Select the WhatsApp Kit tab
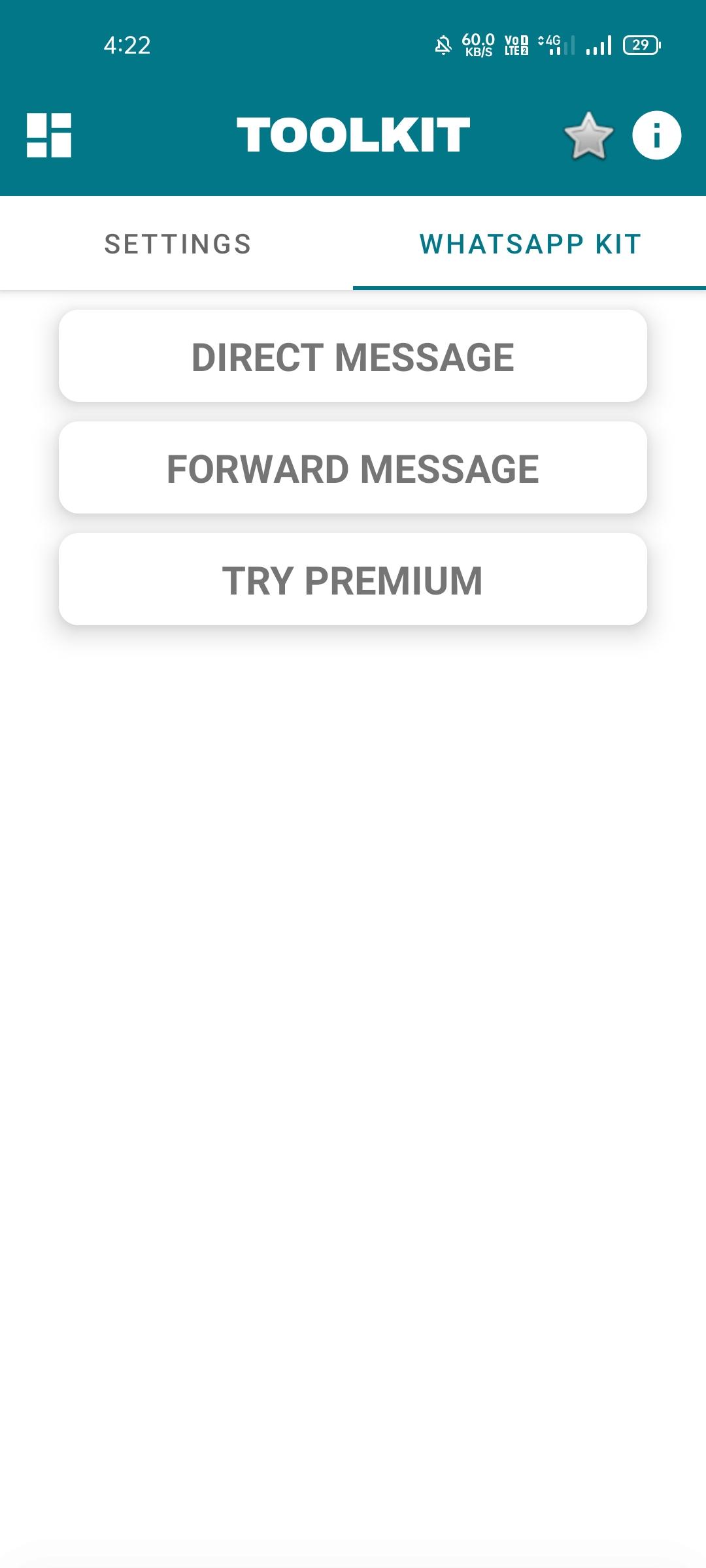The image size is (706, 1568). coord(529,244)
